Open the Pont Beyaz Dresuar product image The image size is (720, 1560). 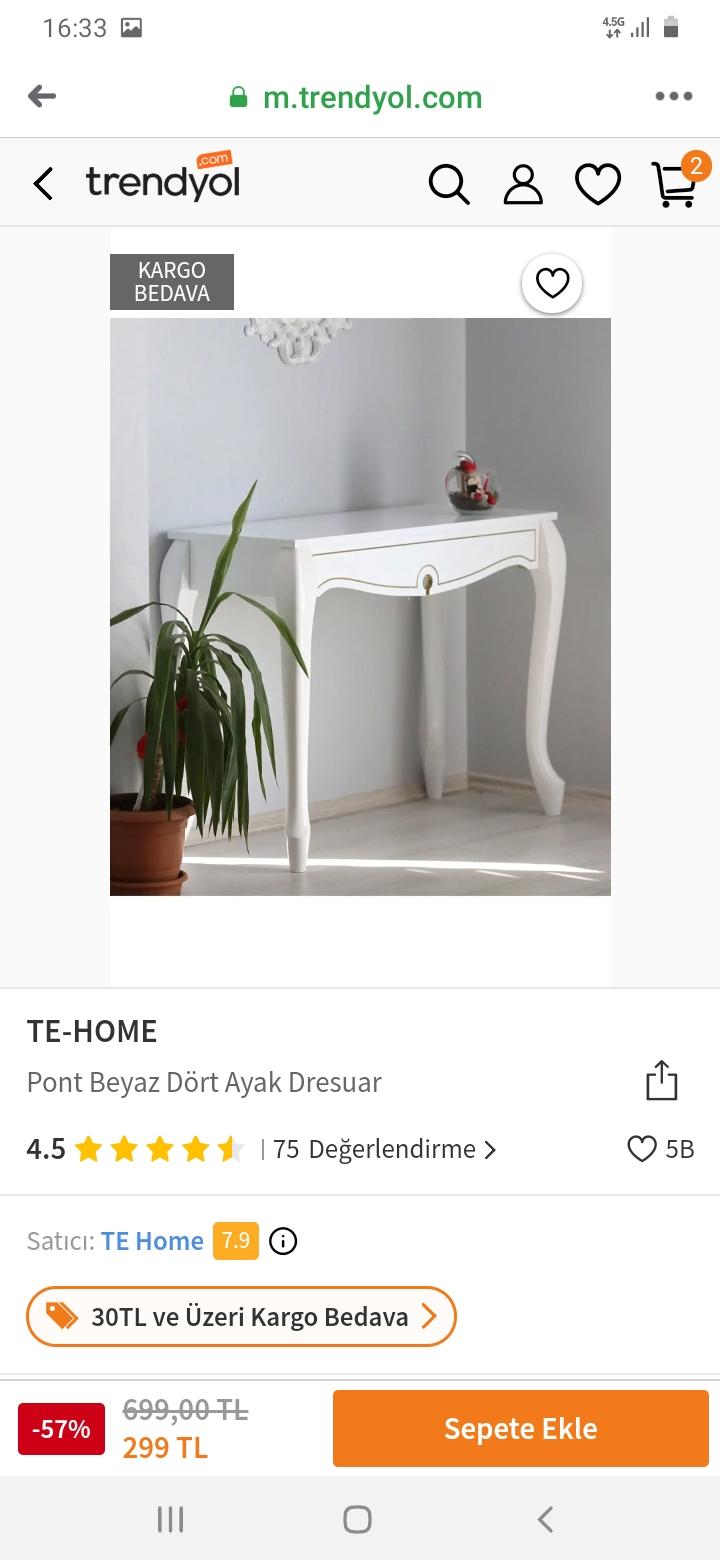(360, 606)
